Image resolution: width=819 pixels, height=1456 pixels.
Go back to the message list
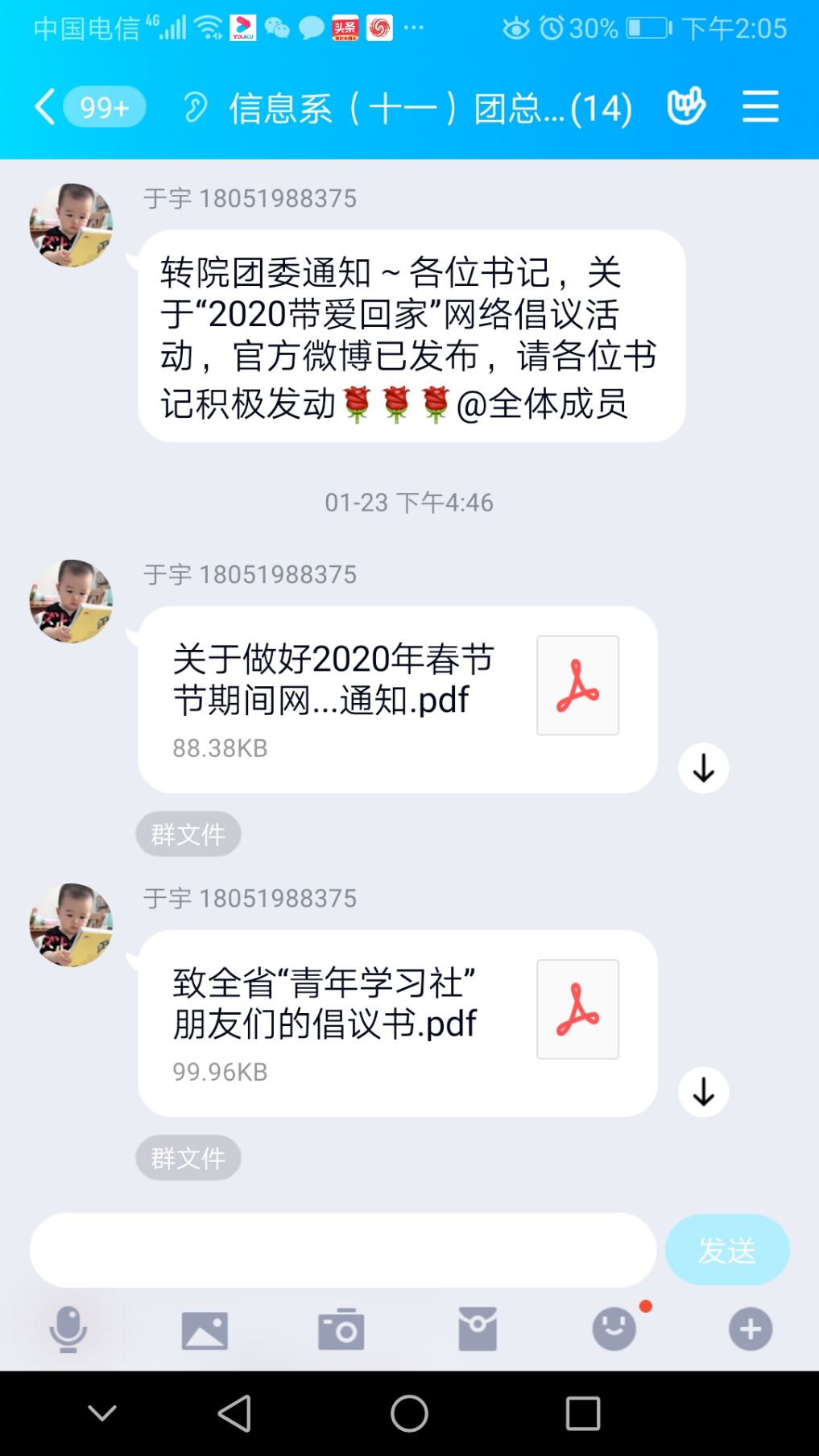tap(47, 107)
